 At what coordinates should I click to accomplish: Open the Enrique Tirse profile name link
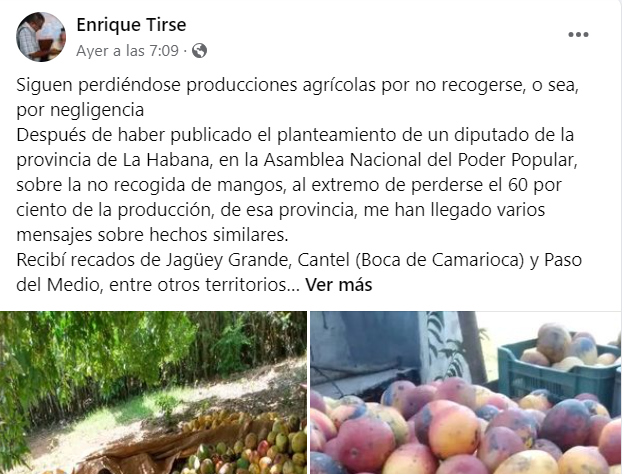[x=131, y=25]
